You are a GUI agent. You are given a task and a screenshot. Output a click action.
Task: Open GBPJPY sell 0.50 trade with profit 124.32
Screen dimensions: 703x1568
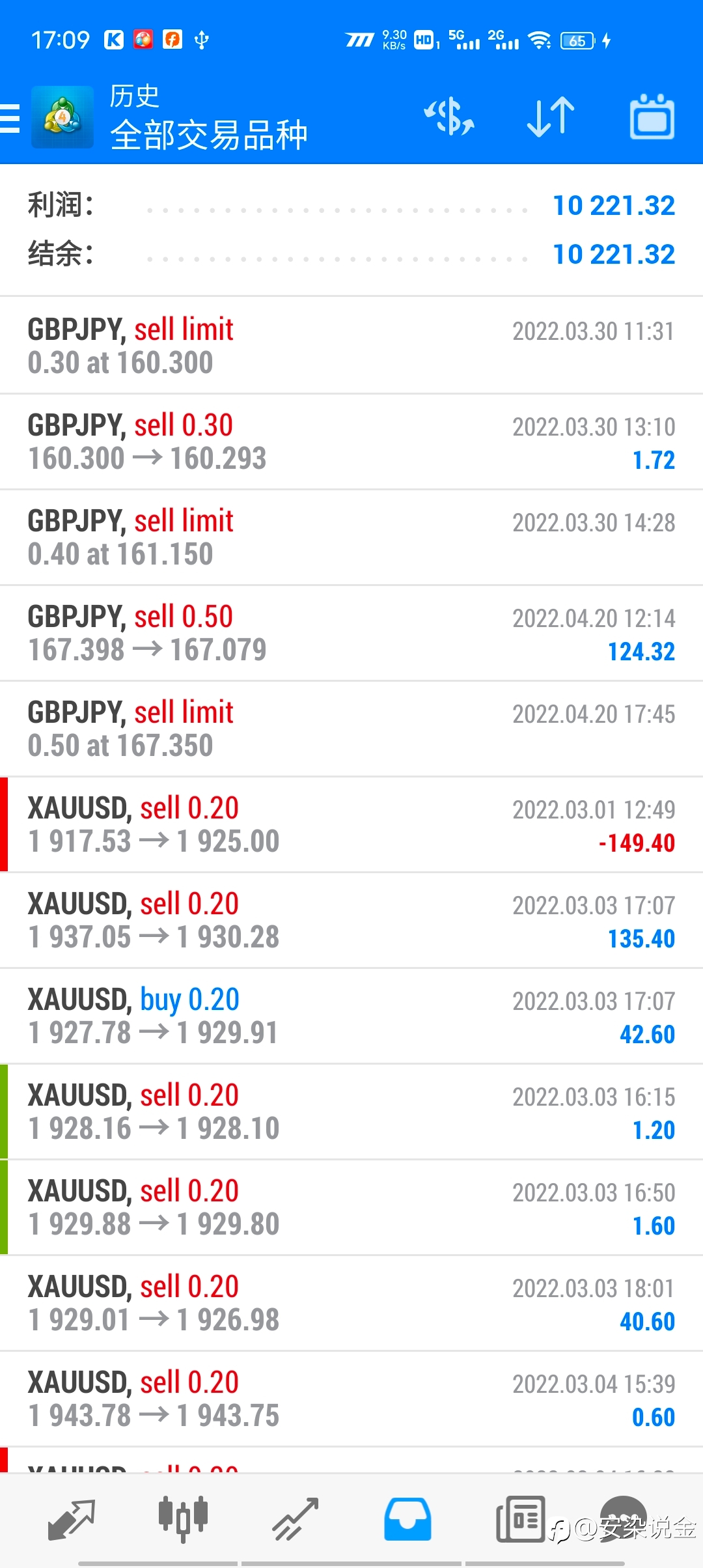point(351,633)
